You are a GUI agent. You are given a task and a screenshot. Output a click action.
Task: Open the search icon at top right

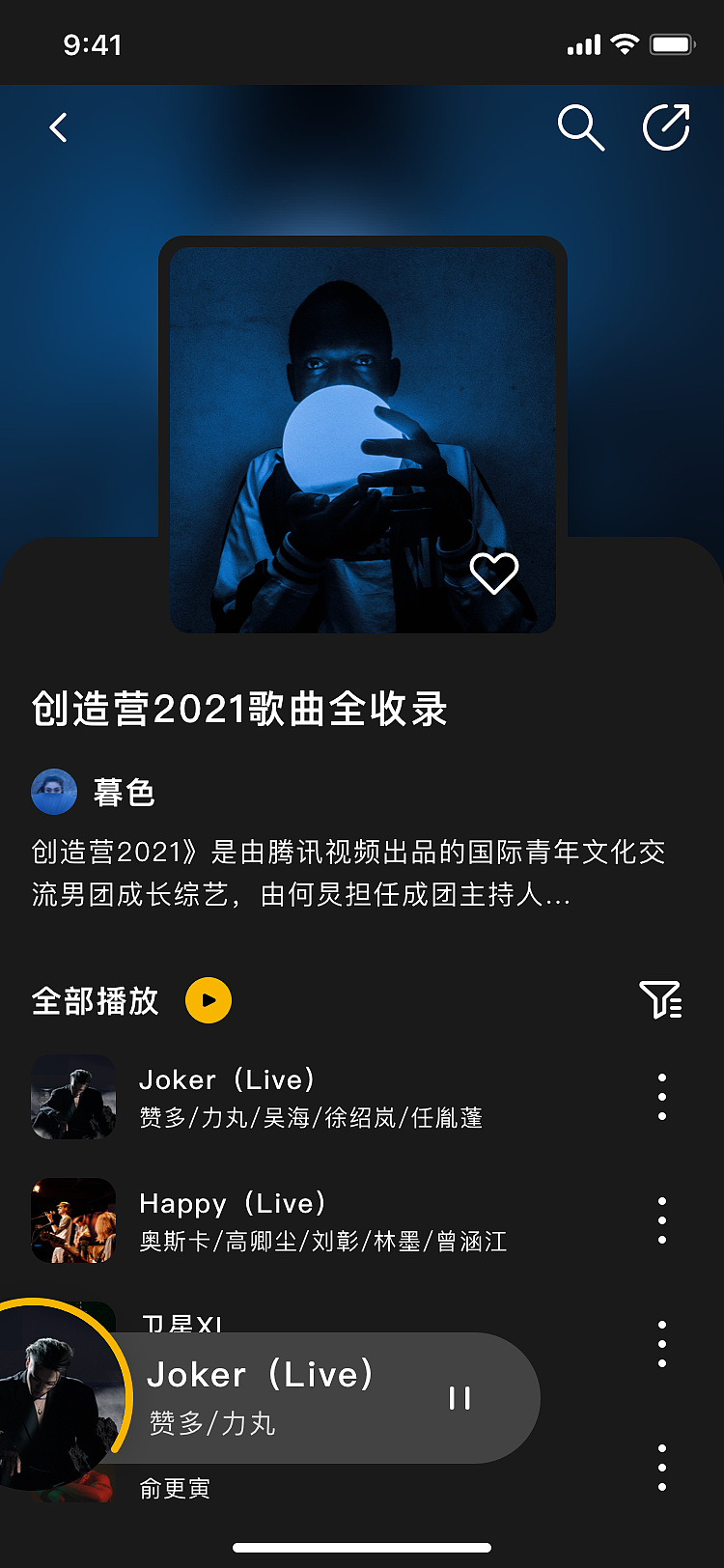tap(580, 126)
